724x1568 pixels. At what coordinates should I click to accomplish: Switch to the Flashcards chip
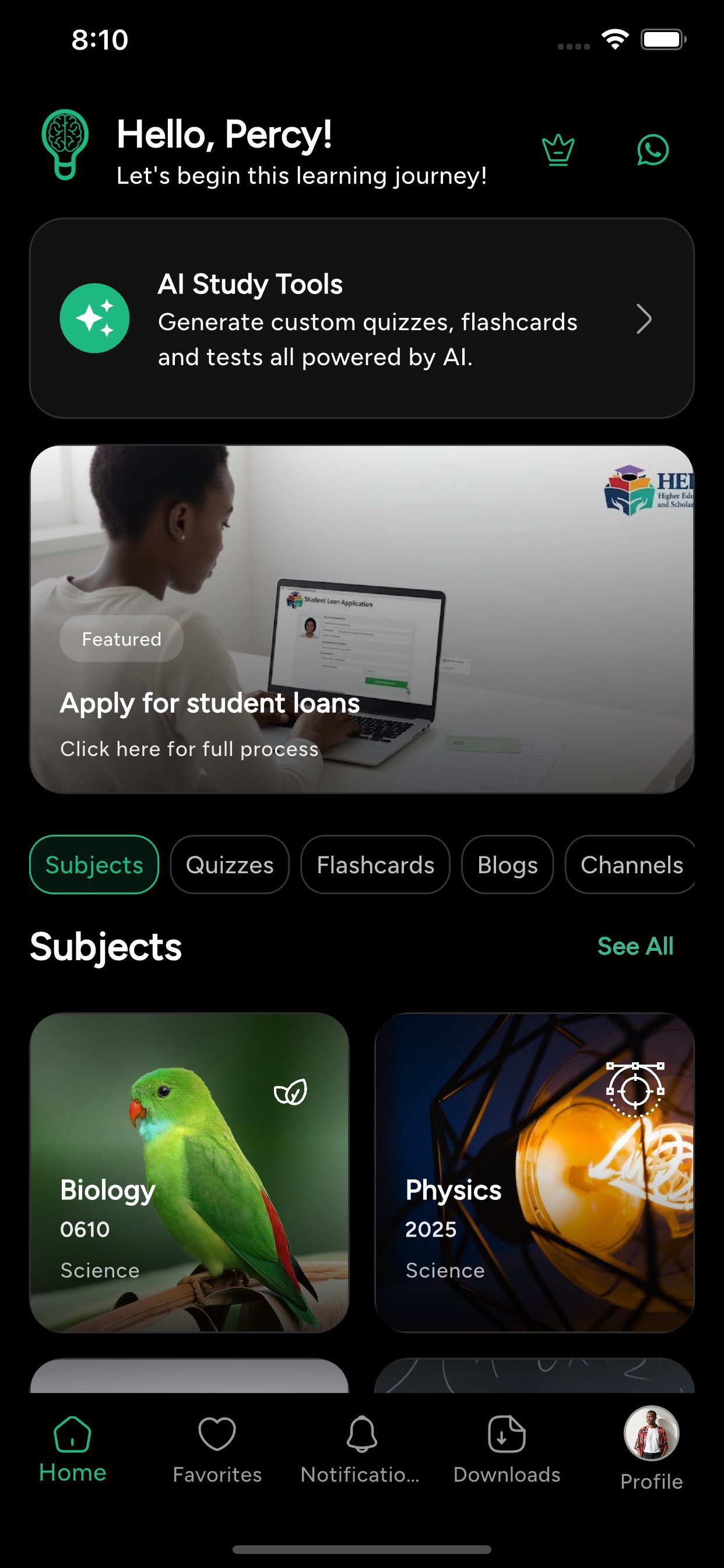(x=375, y=864)
